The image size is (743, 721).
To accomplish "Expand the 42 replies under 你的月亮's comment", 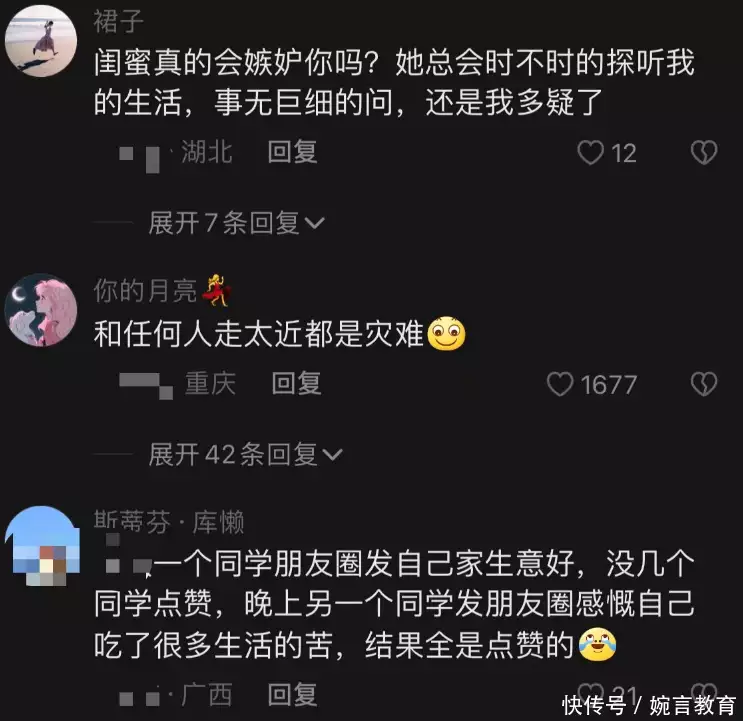I will 245,455.
